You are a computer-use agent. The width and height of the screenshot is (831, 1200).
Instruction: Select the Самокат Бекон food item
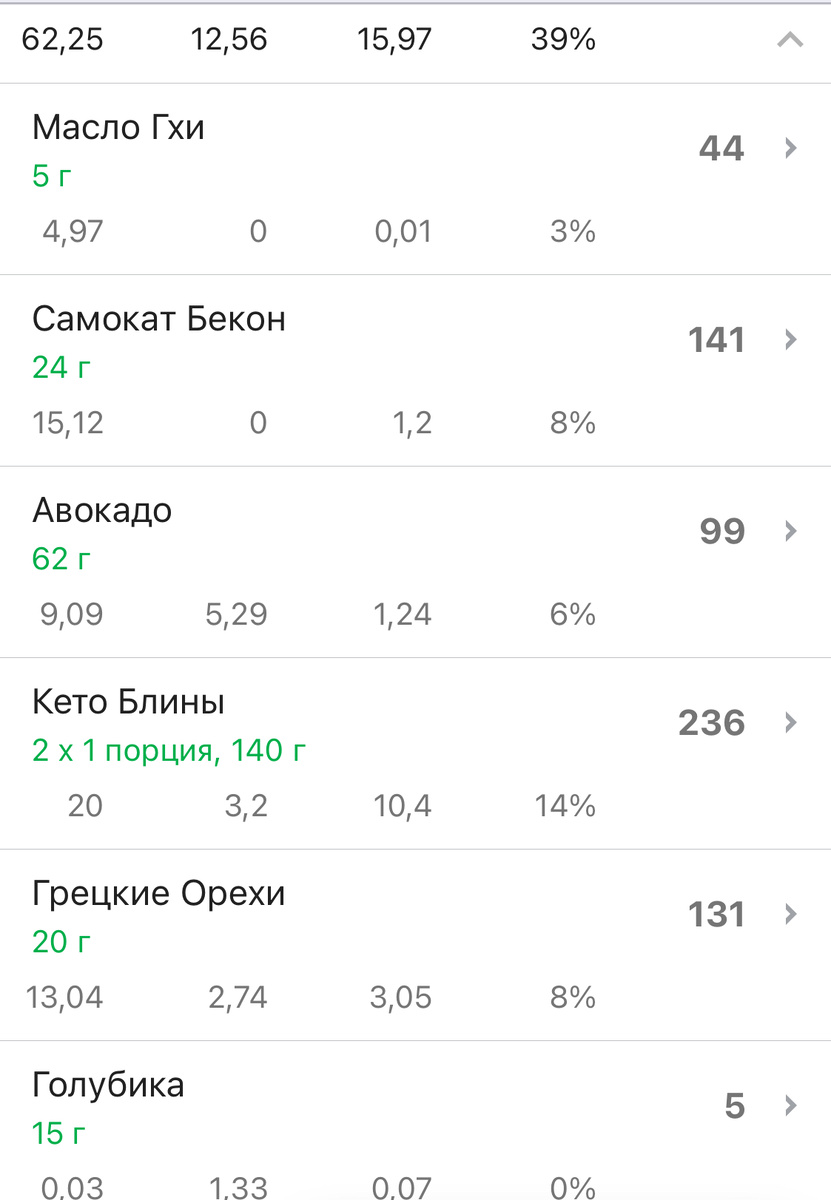pyautogui.click(x=160, y=318)
